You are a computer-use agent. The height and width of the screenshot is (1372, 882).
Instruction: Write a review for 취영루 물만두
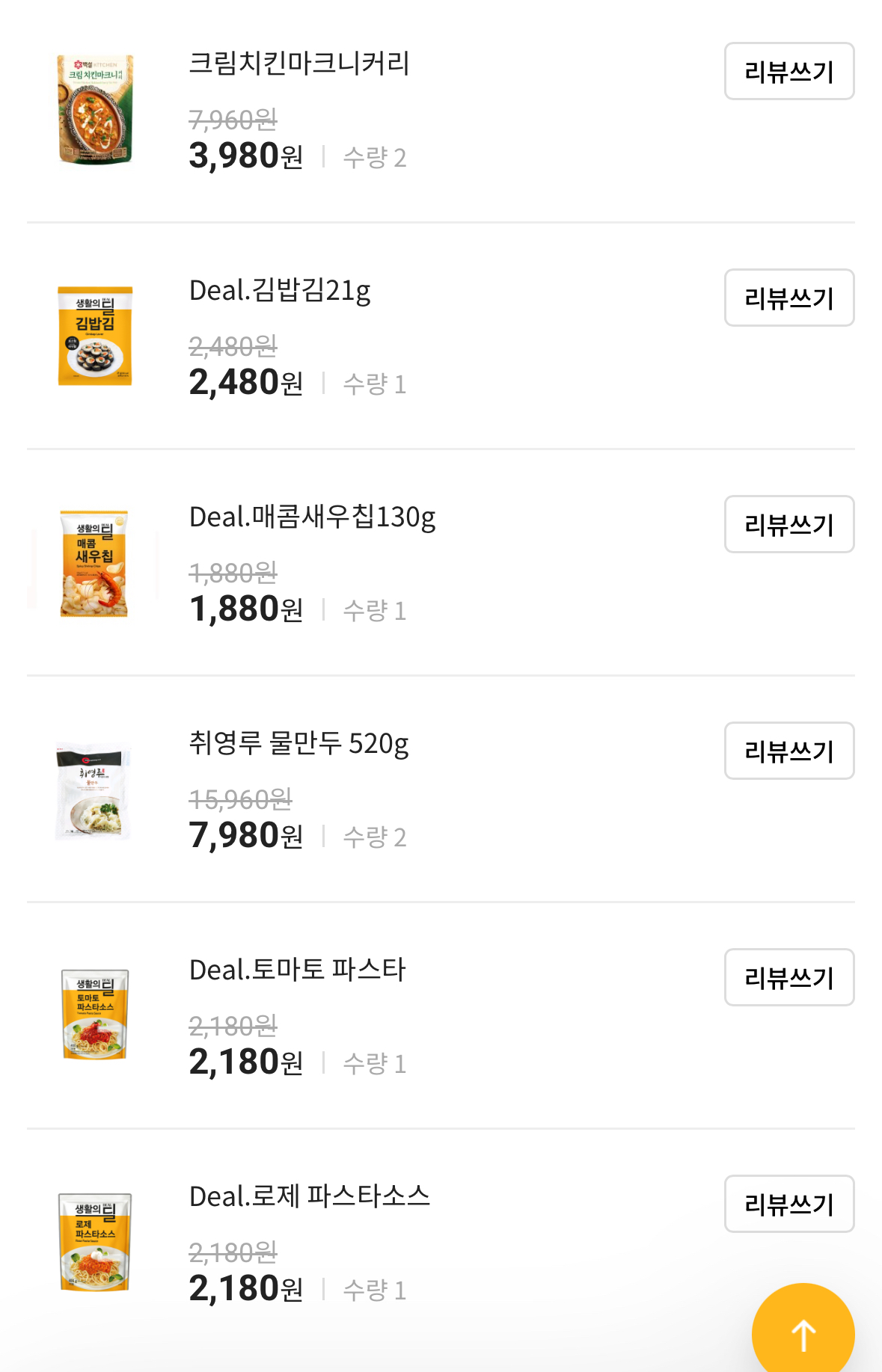pos(789,751)
